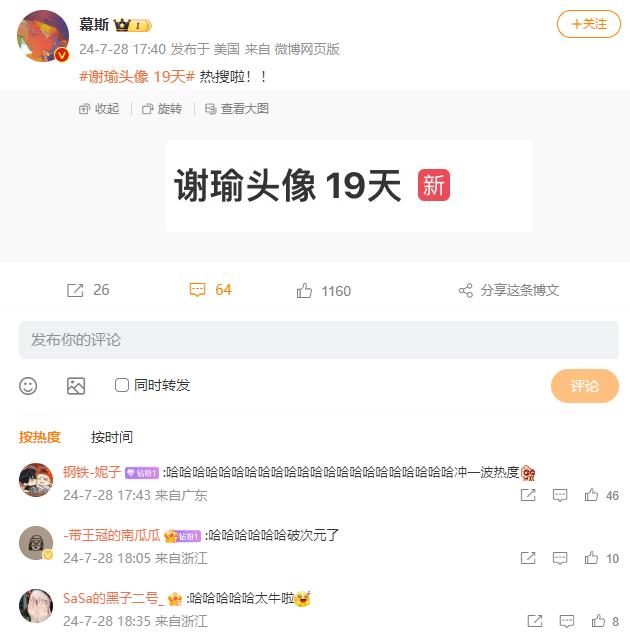Follow 慕斯 with the 关注 button

pos(589,24)
